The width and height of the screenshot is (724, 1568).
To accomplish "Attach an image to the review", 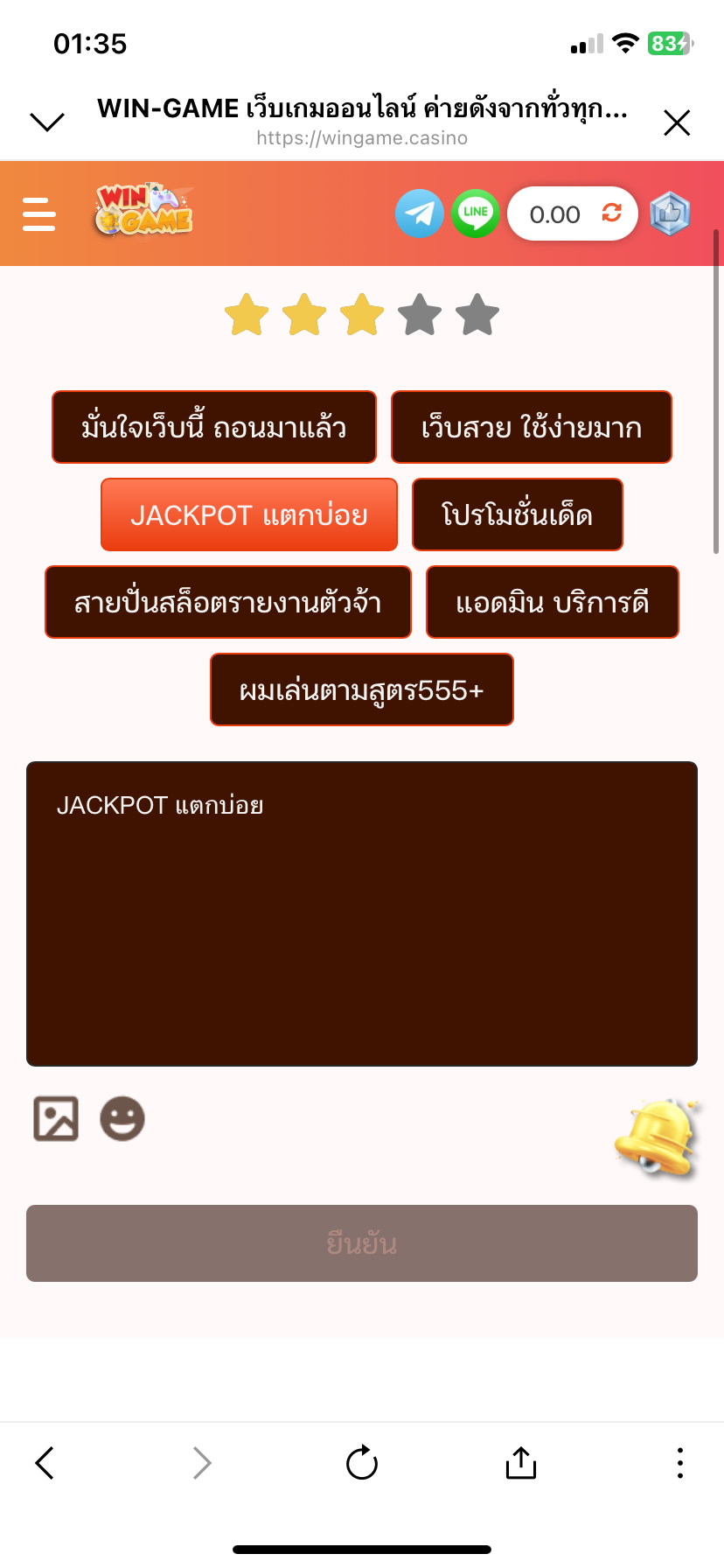I will point(56,1118).
